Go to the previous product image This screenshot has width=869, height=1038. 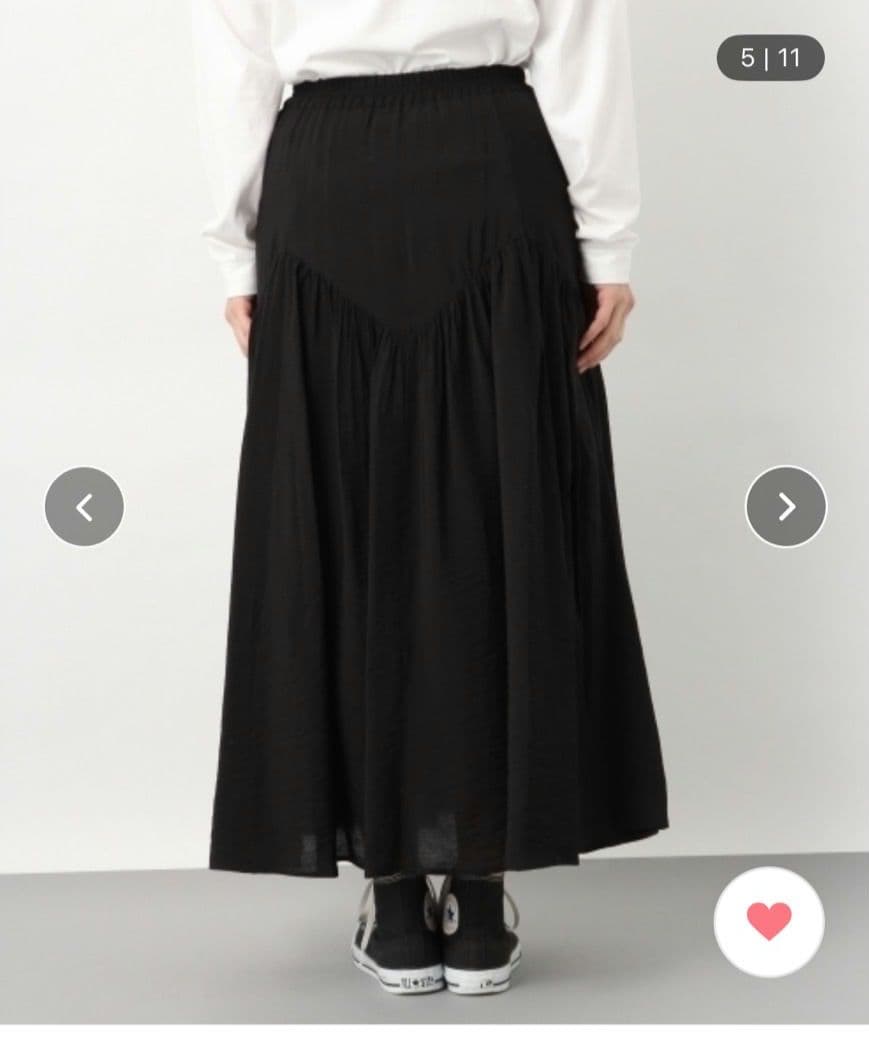(x=84, y=506)
